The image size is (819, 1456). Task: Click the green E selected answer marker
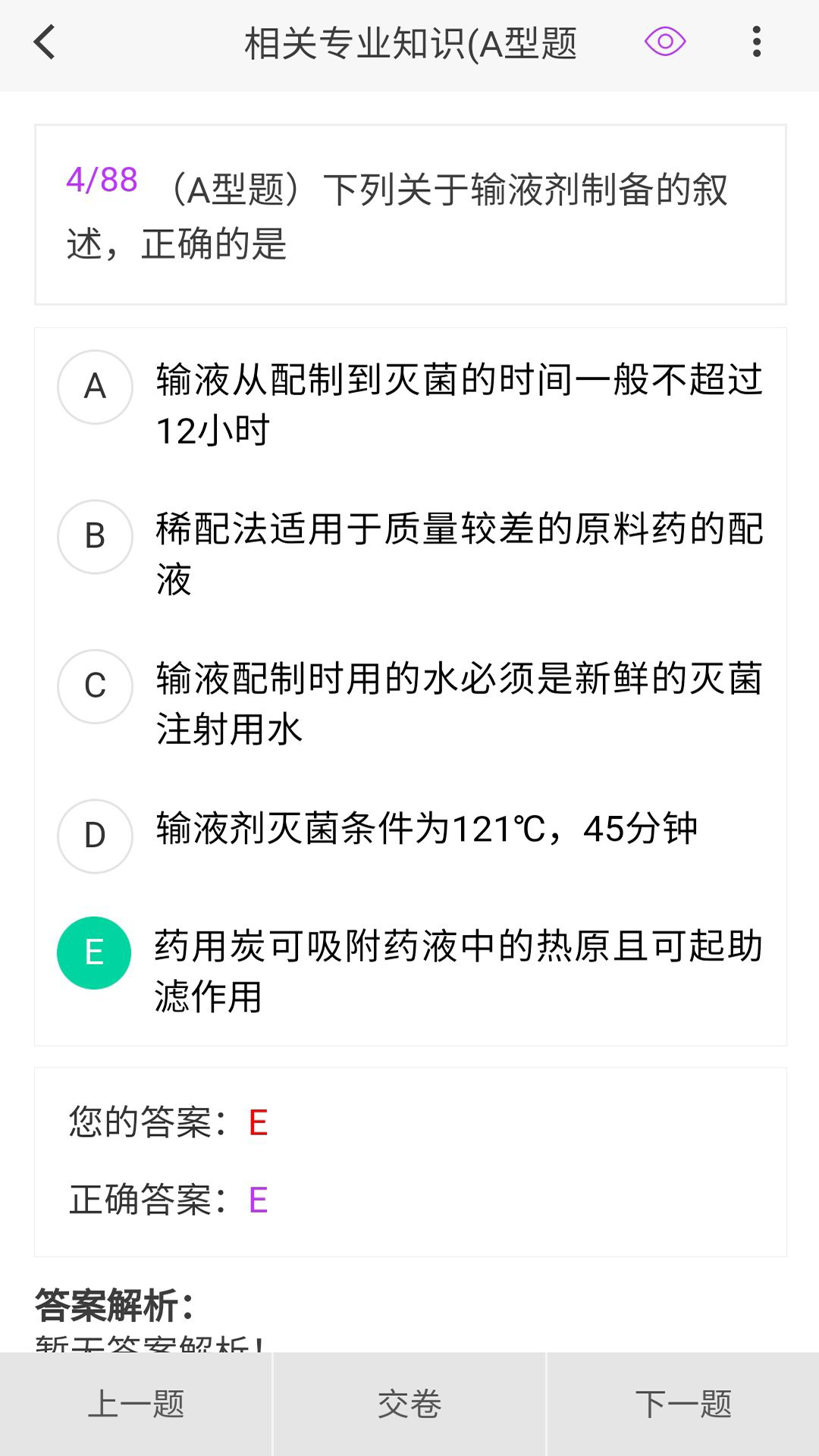94,952
